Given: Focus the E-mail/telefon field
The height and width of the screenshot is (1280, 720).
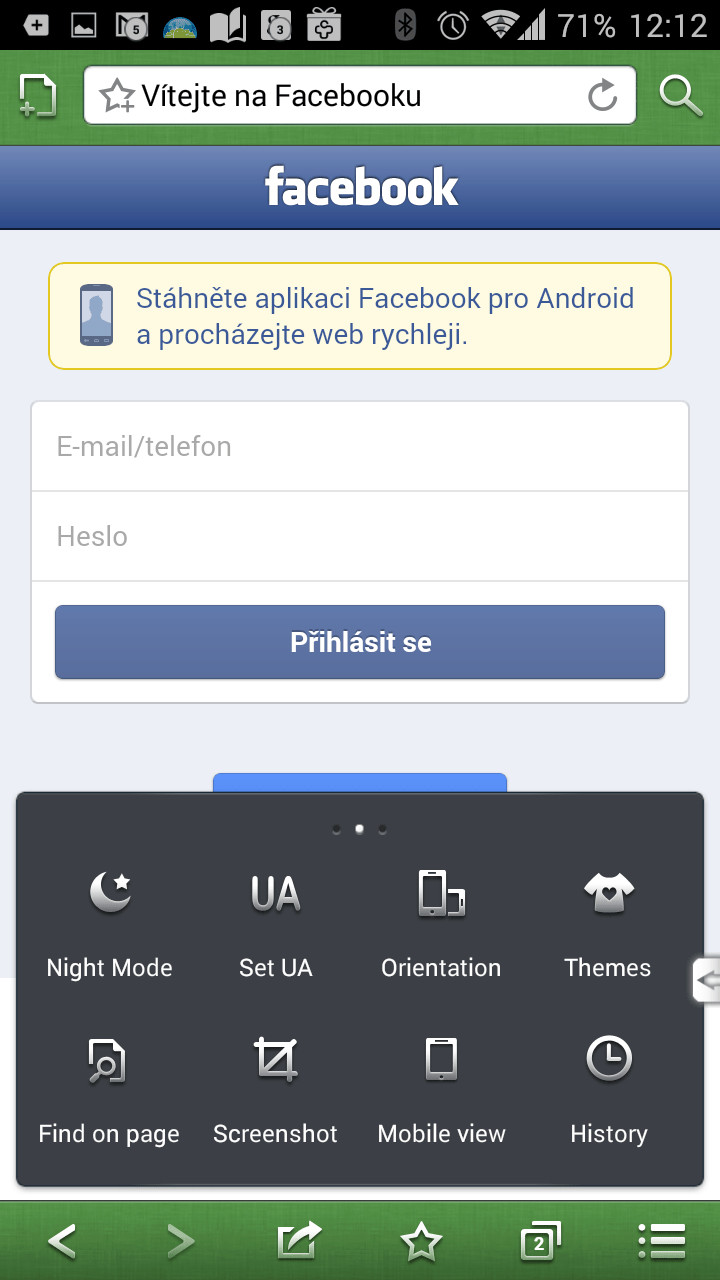Looking at the screenshot, I should [x=360, y=446].
